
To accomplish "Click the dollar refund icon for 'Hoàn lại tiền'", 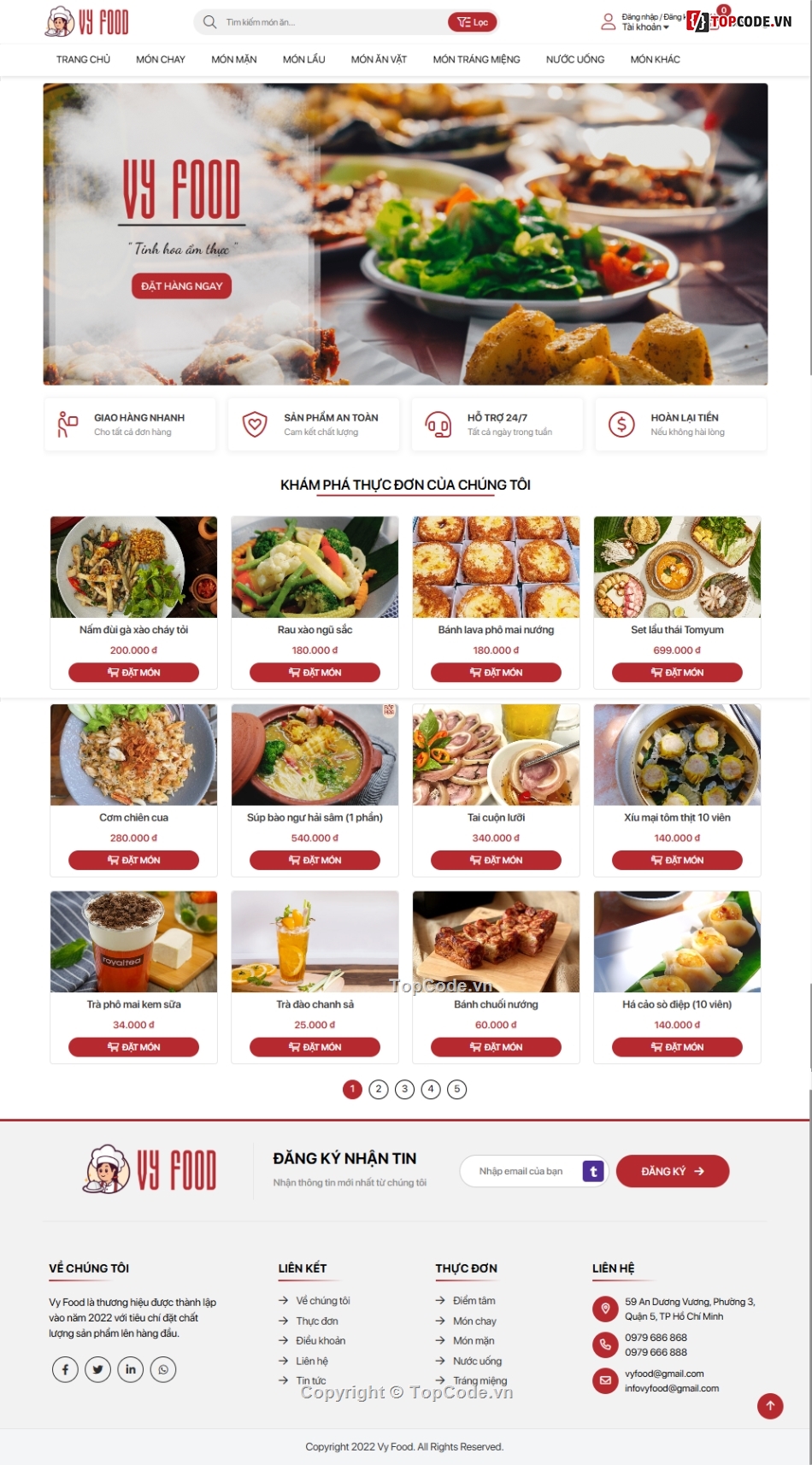I will point(621,424).
